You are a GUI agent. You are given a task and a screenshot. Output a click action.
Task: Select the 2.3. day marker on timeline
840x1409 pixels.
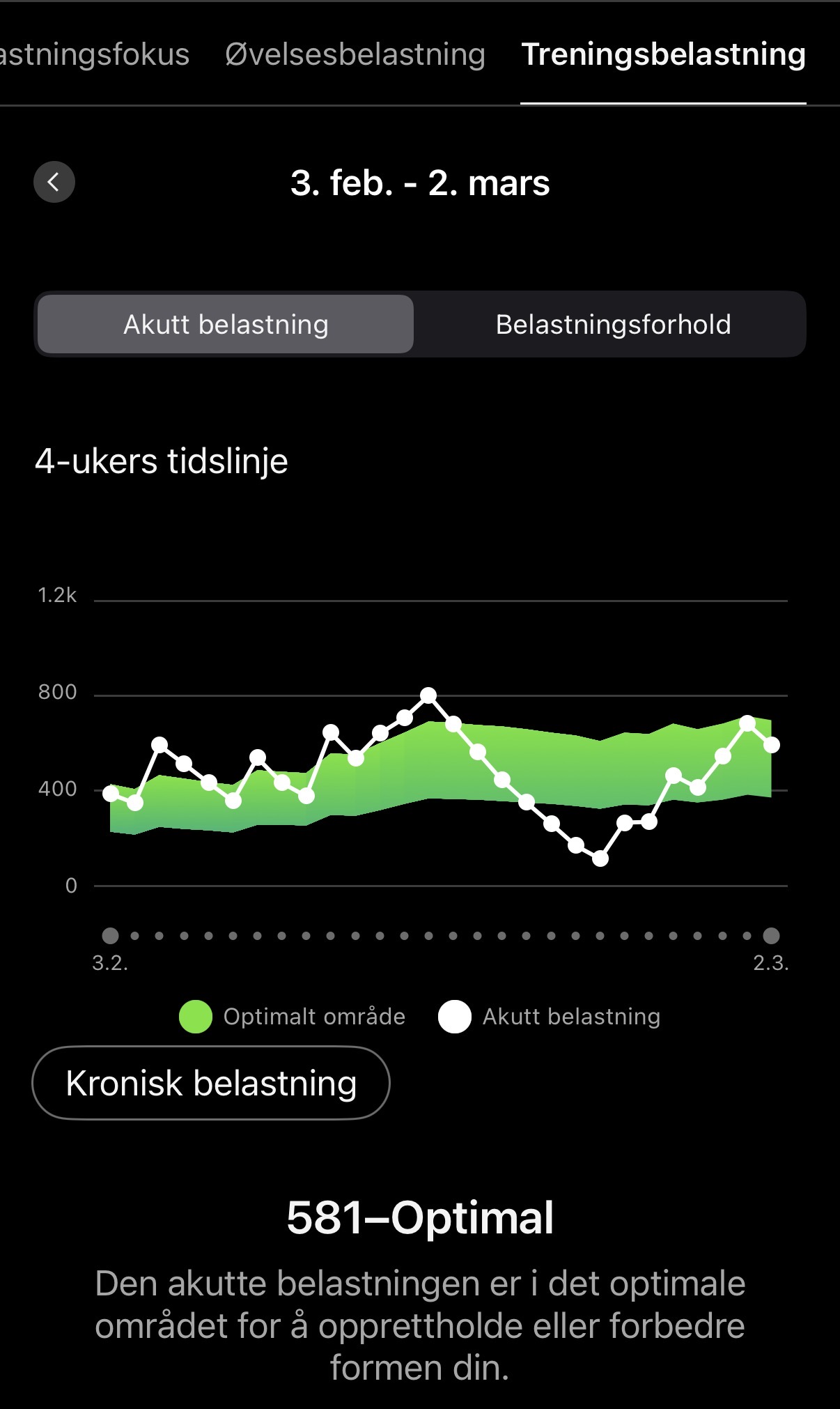pos(771,936)
